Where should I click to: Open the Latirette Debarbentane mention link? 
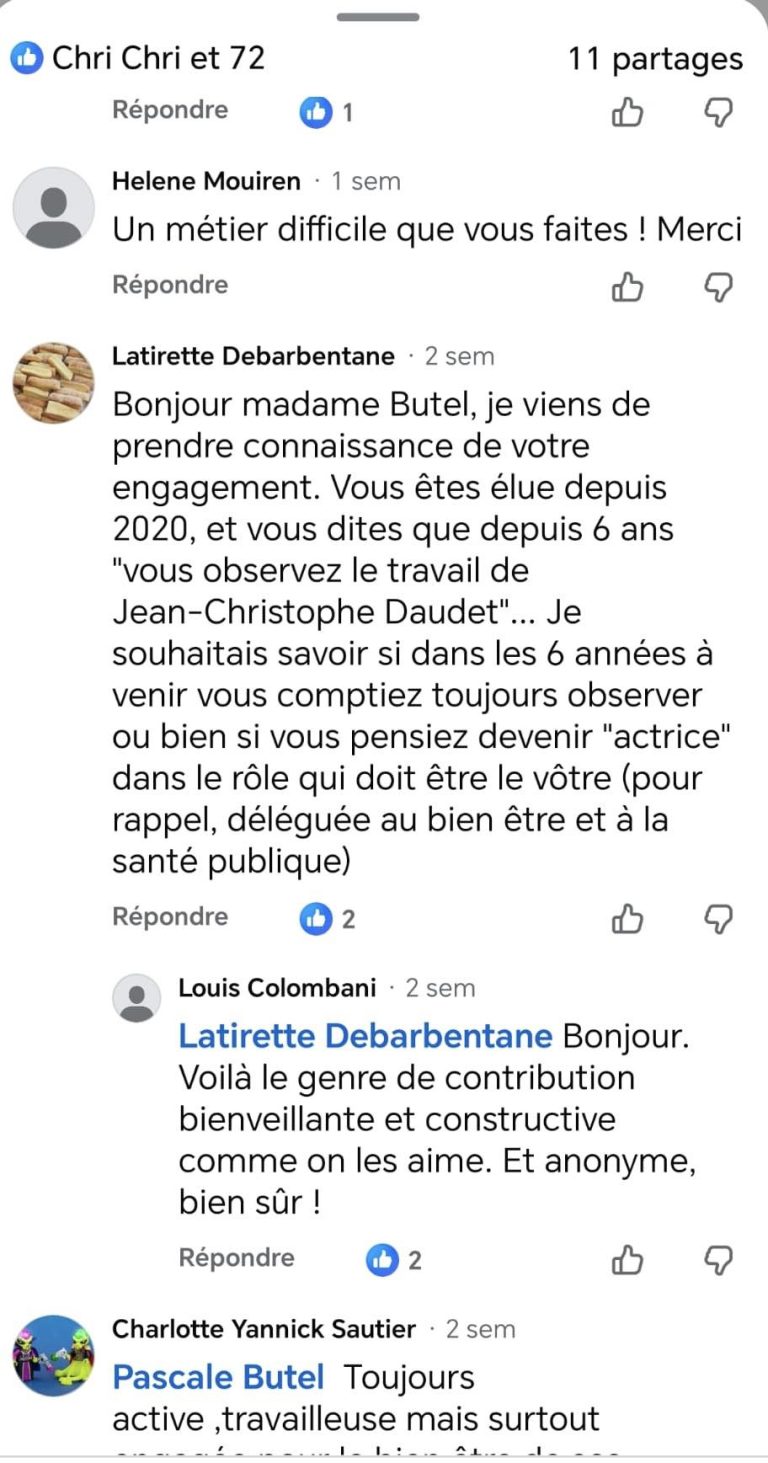365,1036
